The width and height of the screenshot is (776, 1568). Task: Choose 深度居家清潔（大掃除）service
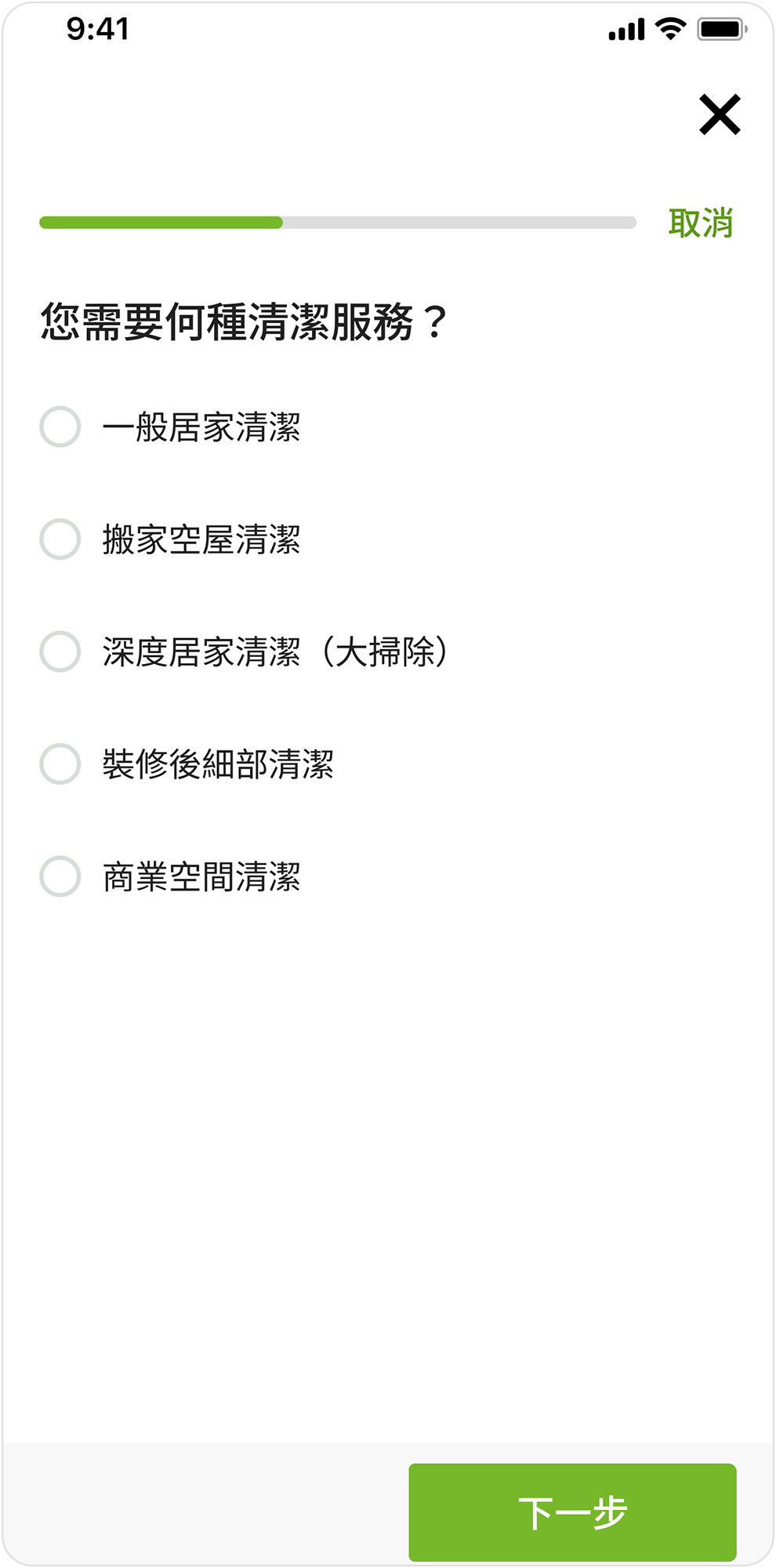[60, 650]
